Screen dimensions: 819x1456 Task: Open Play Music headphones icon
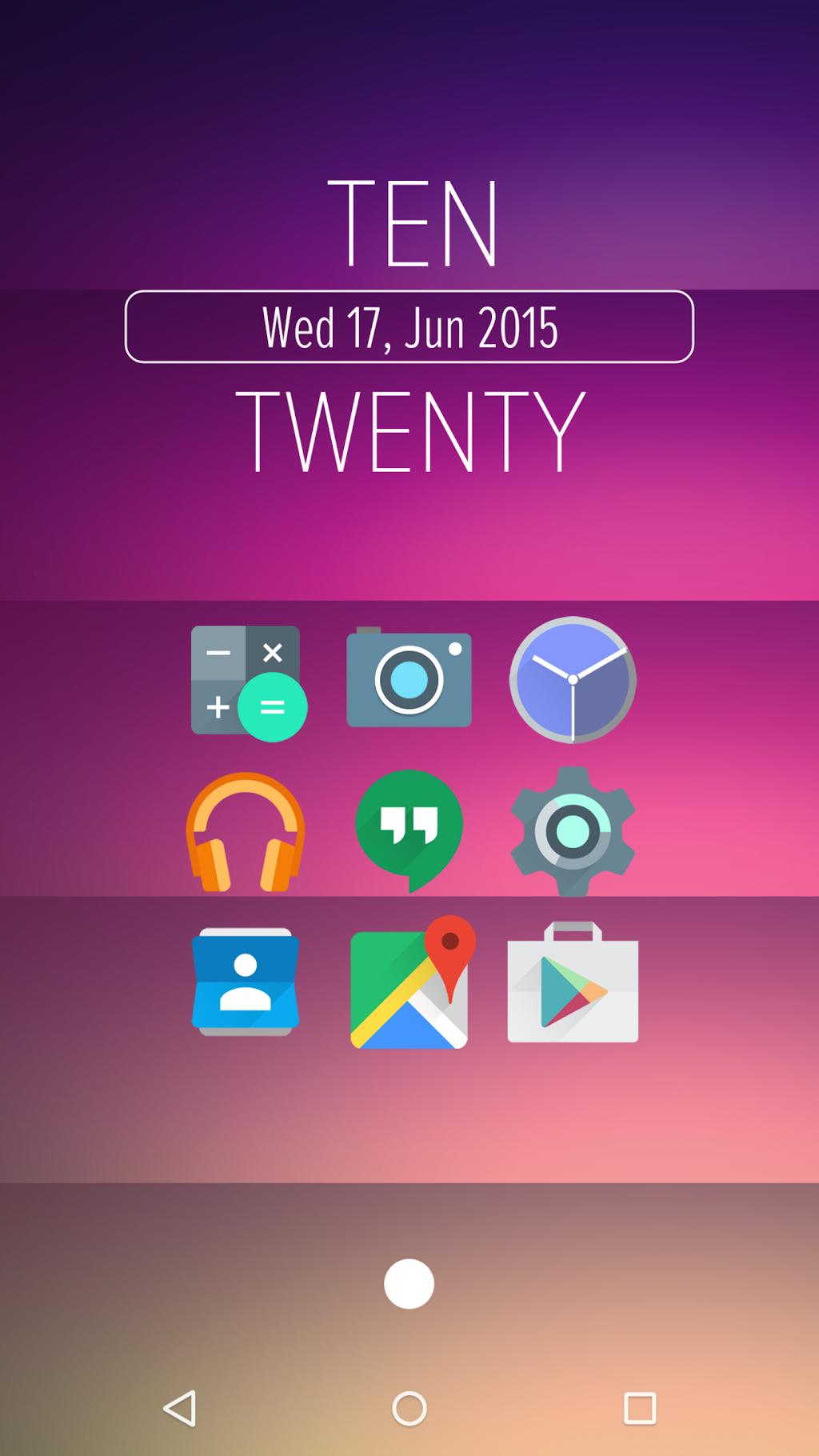pos(246,831)
